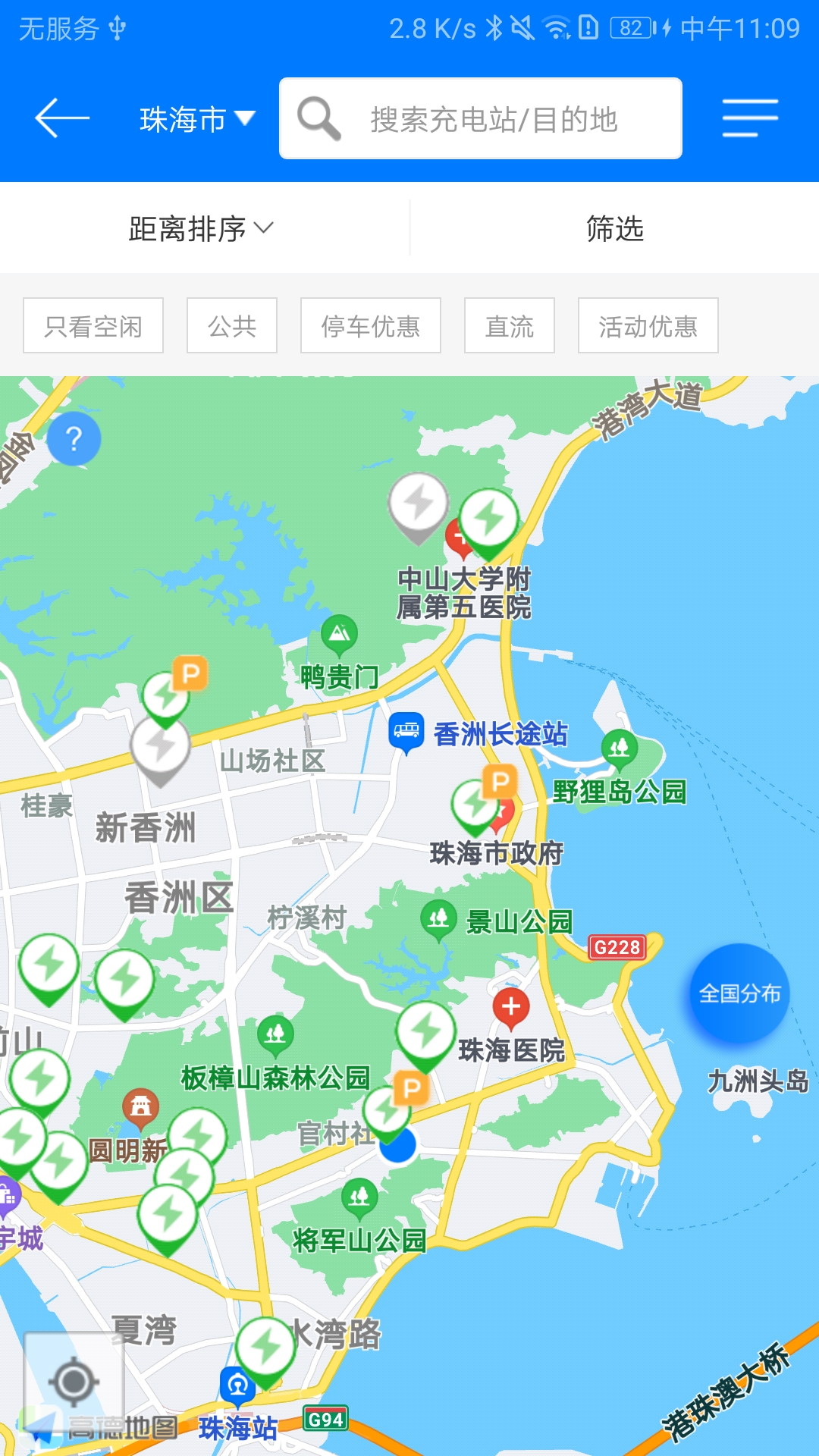Enable the 公共 filter
The height and width of the screenshot is (1456, 819).
(x=232, y=325)
